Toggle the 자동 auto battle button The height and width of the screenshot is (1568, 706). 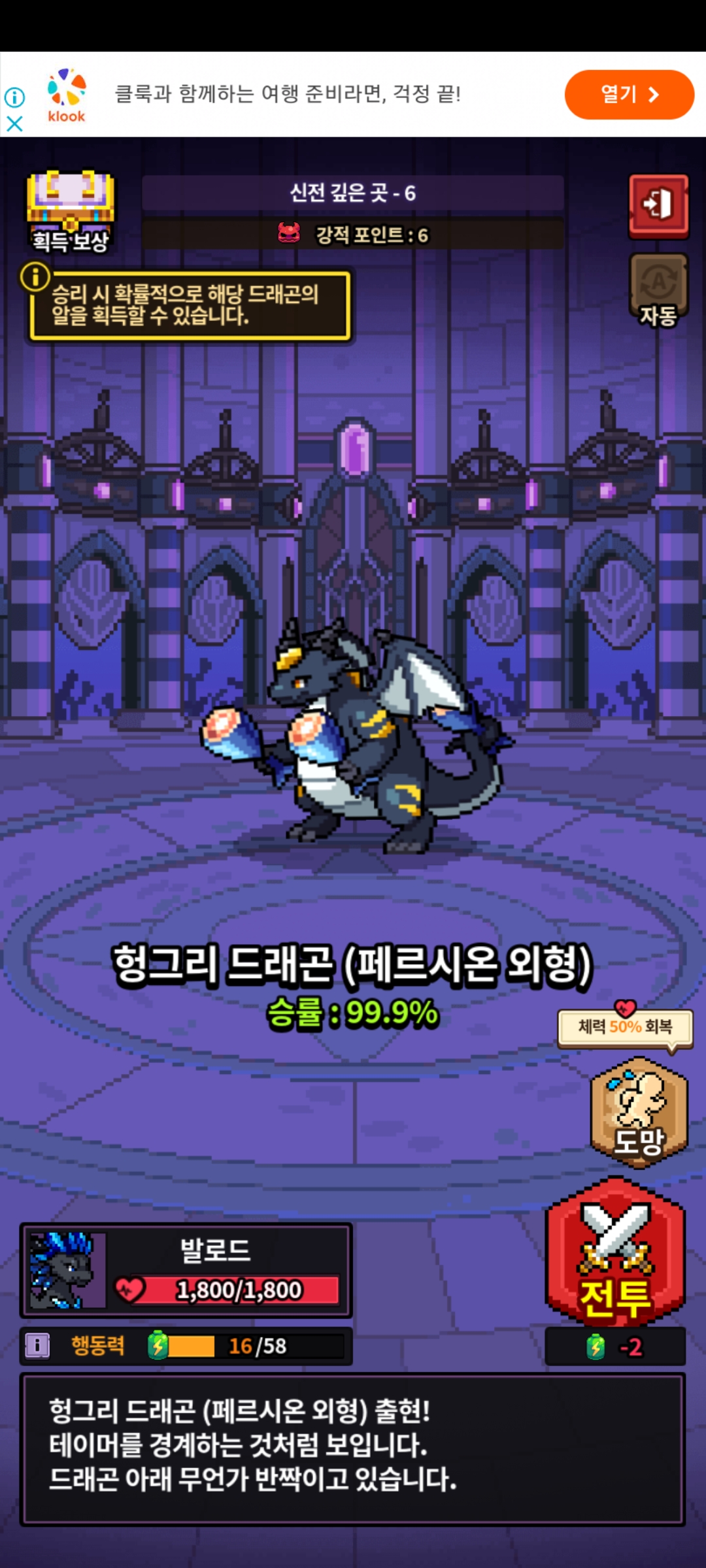[658, 289]
